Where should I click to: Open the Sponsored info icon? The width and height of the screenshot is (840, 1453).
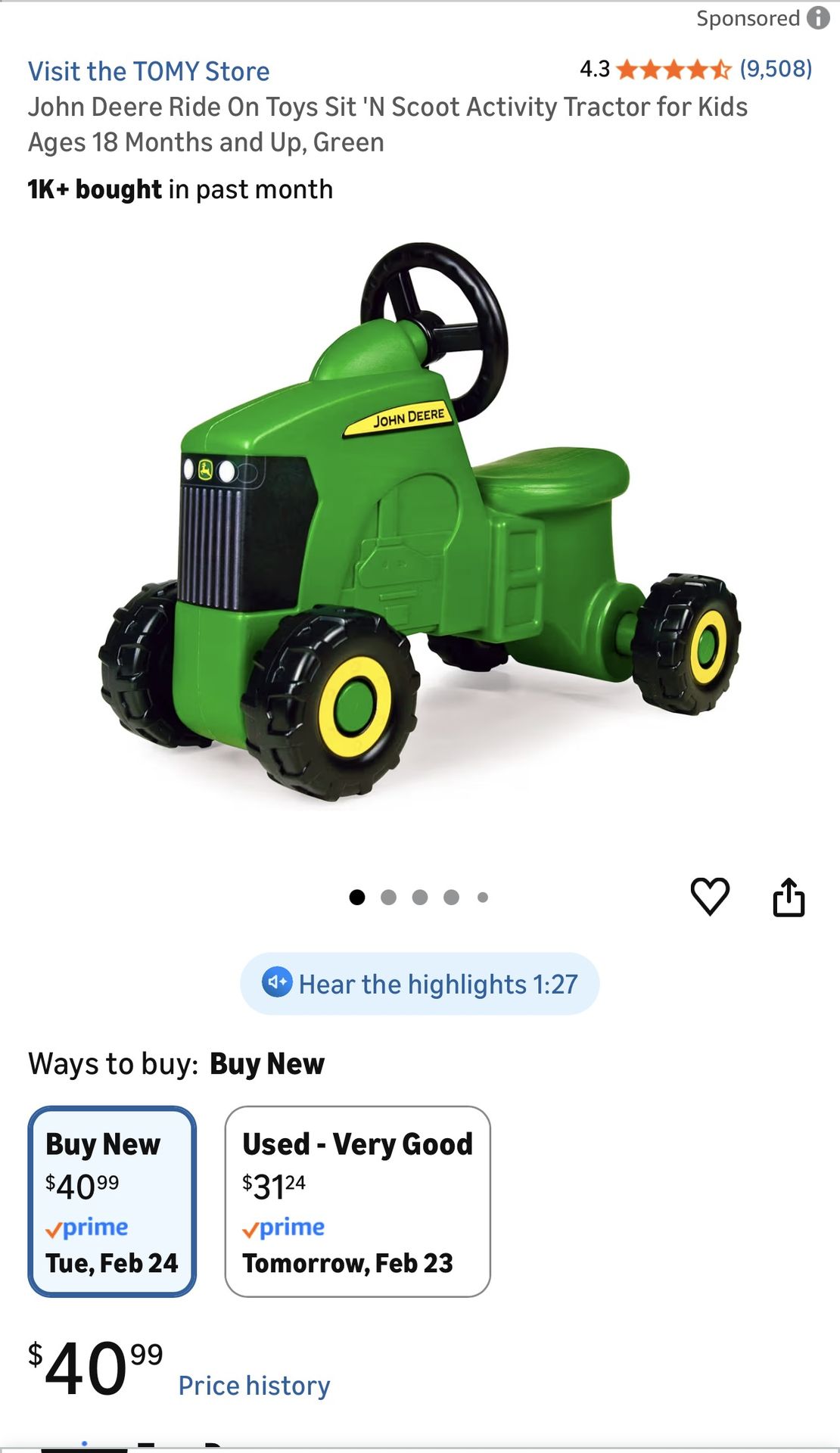click(x=818, y=17)
